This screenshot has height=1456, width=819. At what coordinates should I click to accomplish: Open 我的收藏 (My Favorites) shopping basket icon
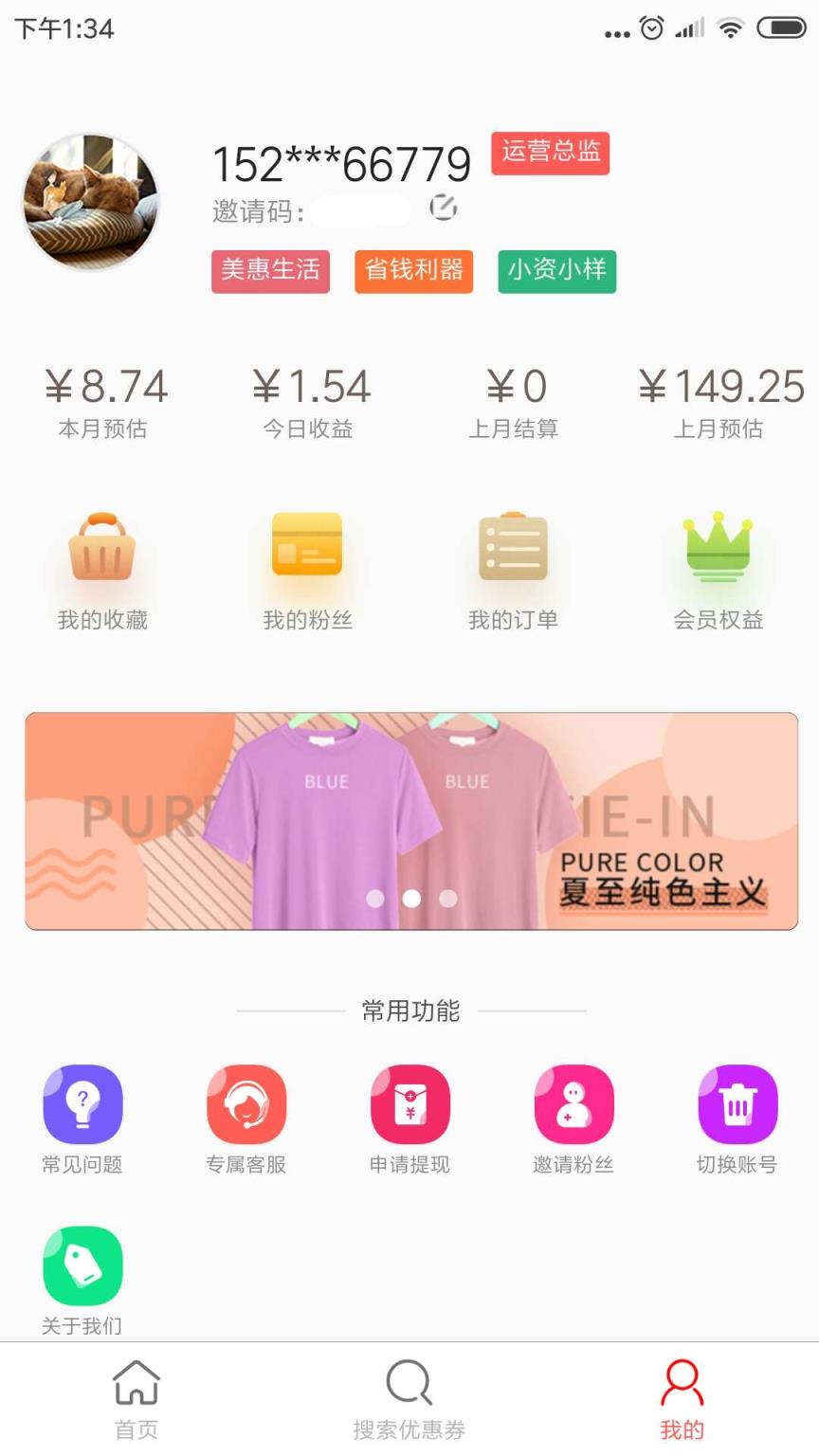[101, 548]
